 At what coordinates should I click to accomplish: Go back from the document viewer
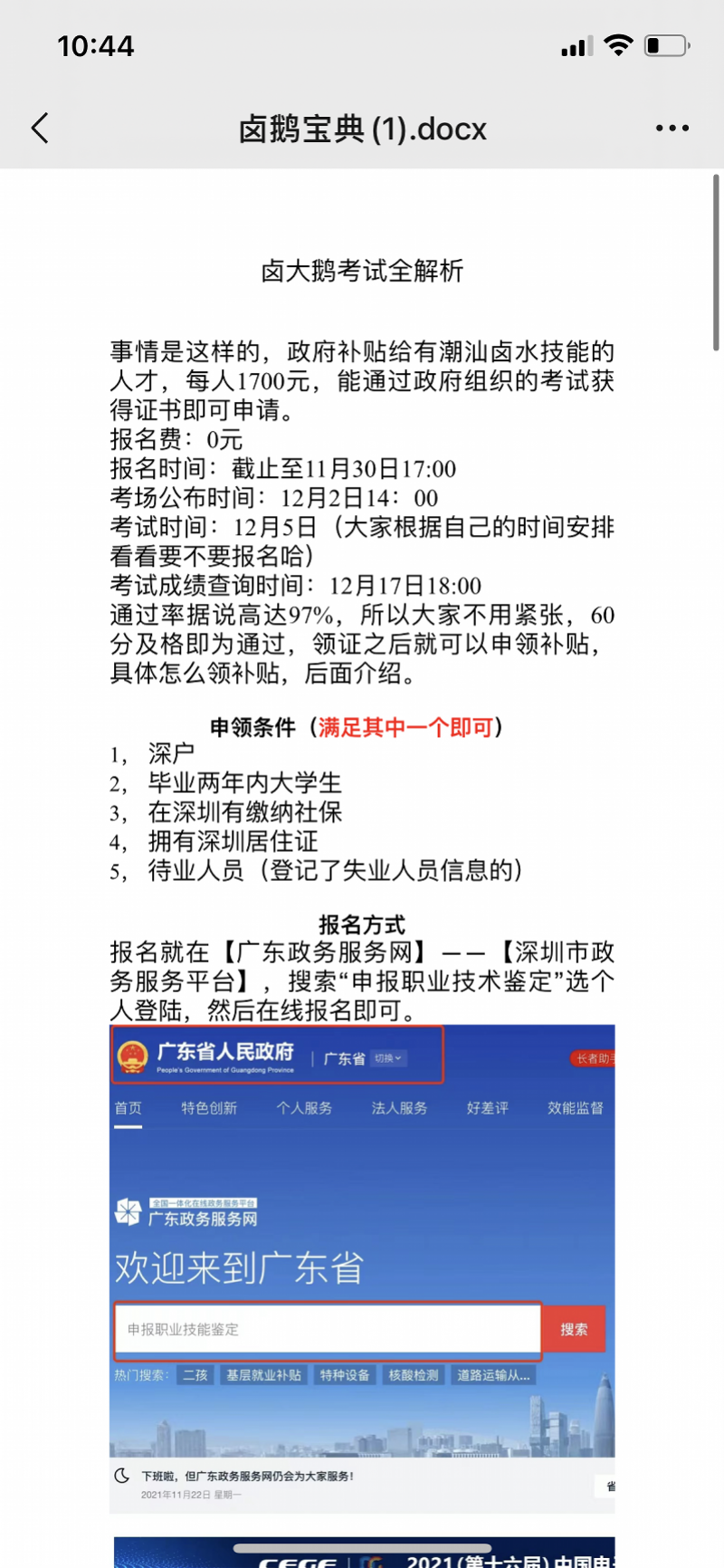[40, 129]
